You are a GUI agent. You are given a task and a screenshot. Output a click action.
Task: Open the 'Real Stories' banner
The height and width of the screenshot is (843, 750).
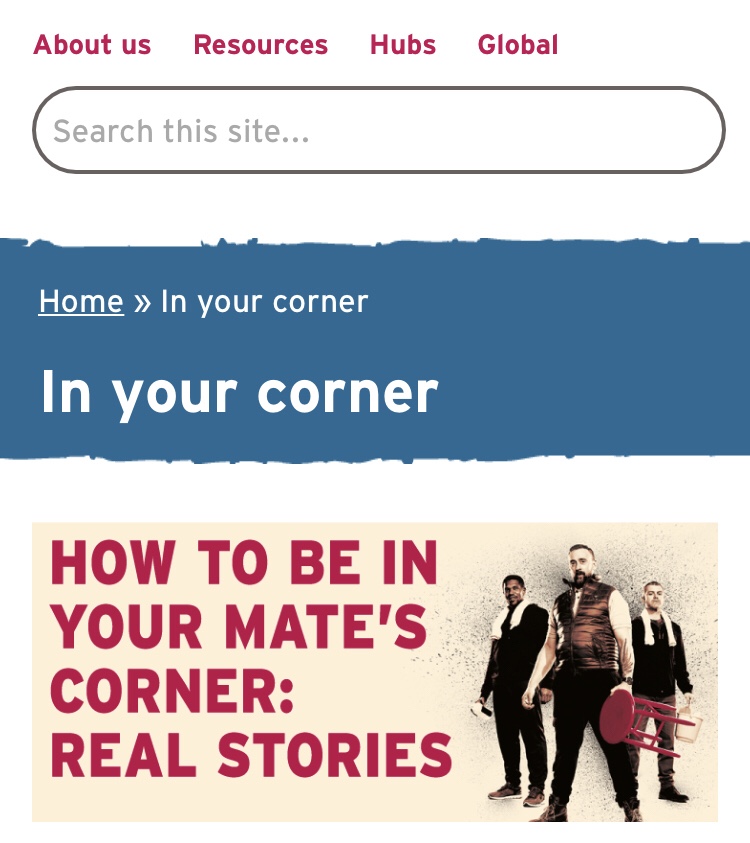375,671
